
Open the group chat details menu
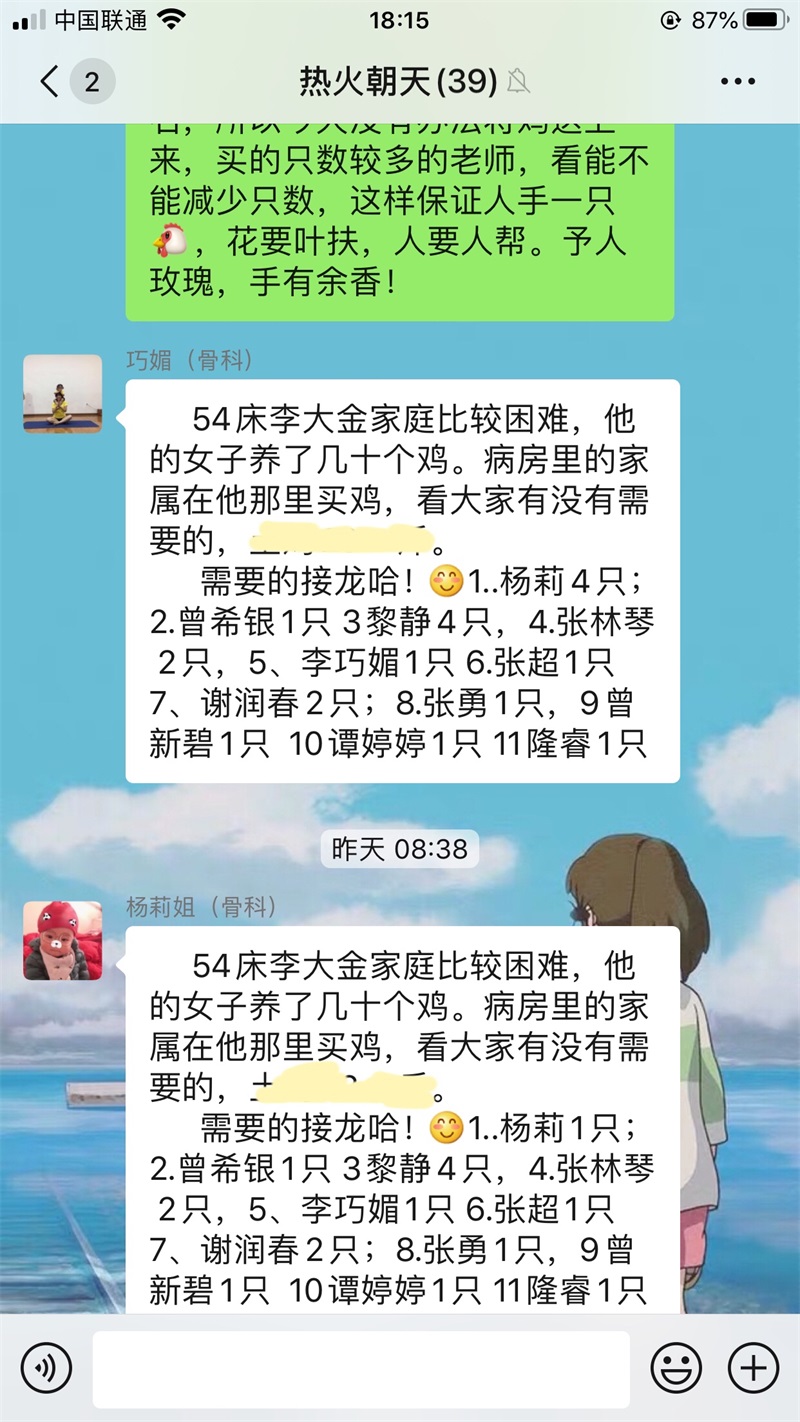click(x=738, y=81)
